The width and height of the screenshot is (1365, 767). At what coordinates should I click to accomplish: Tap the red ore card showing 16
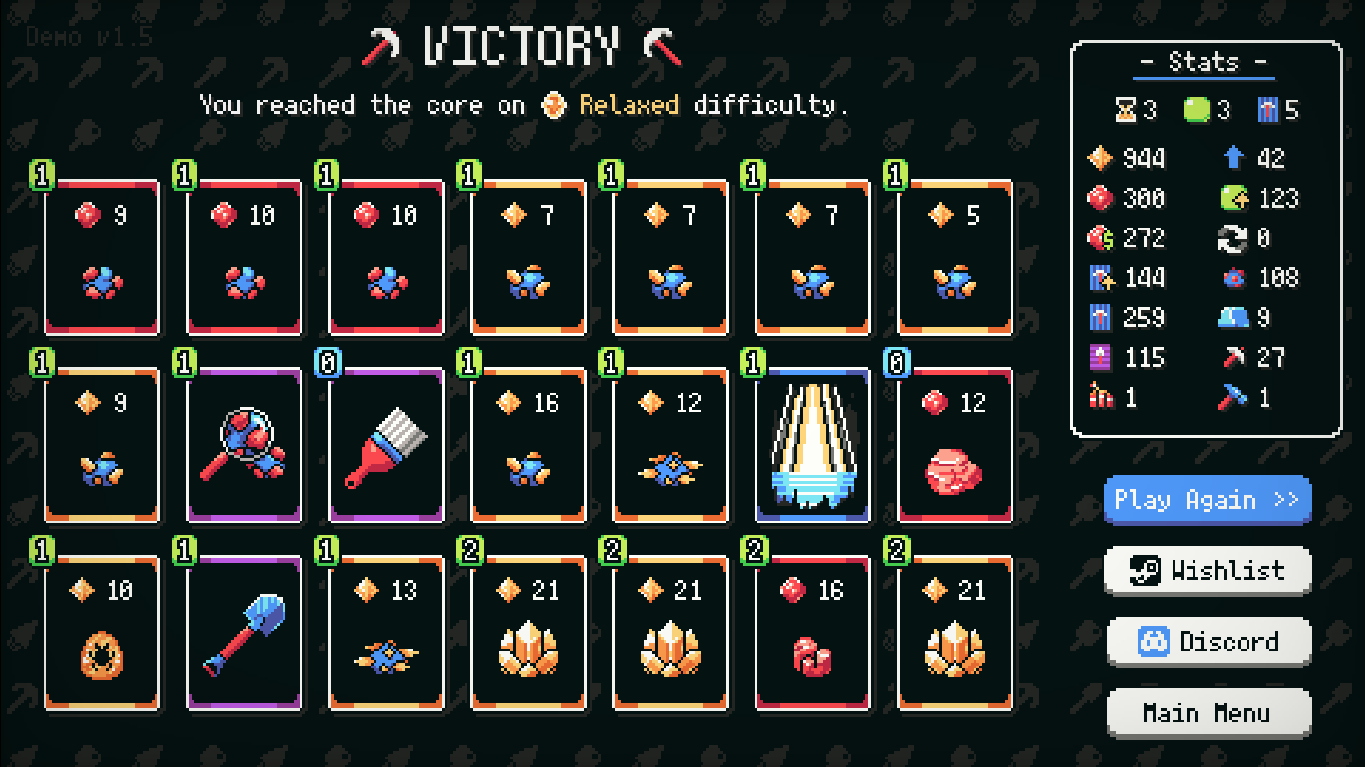[812, 633]
